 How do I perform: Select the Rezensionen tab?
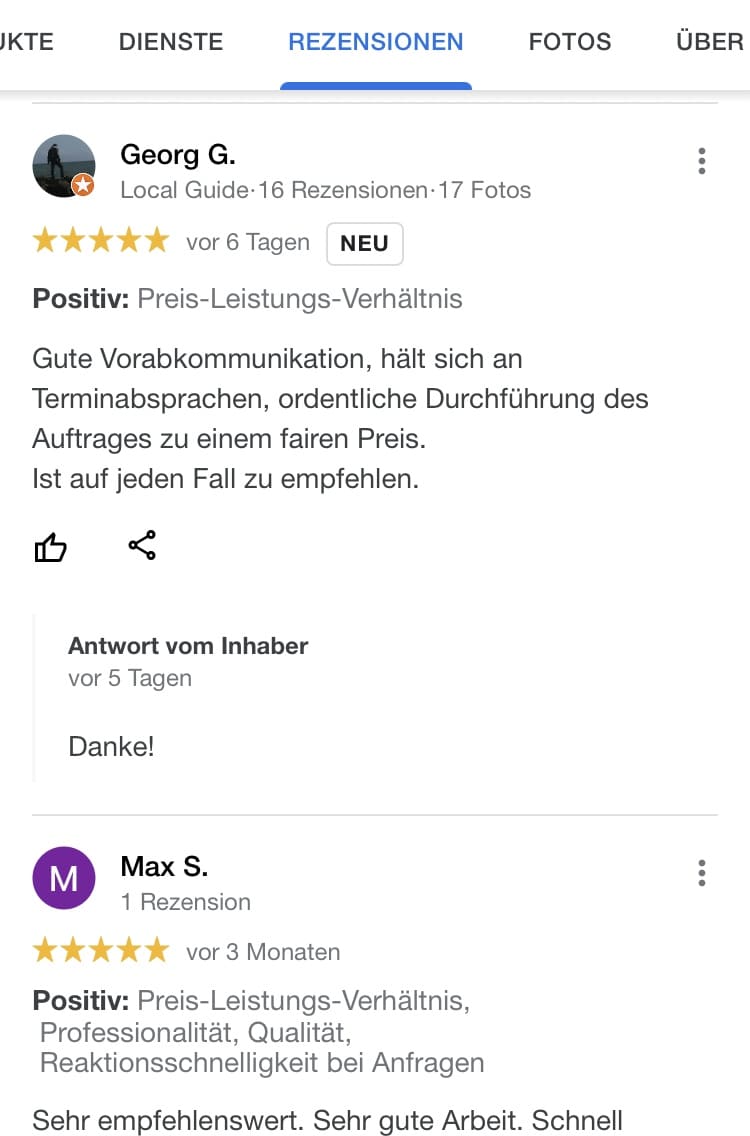[x=375, y=42]
